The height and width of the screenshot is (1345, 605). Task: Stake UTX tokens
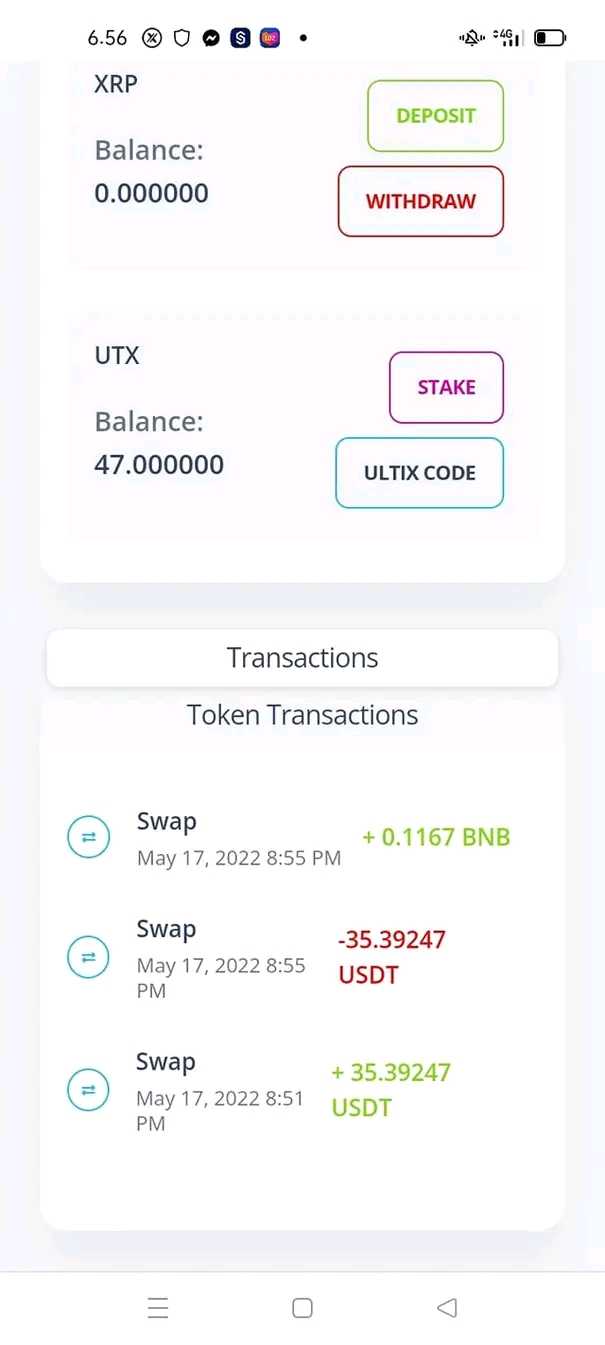(x=446, y=387)
